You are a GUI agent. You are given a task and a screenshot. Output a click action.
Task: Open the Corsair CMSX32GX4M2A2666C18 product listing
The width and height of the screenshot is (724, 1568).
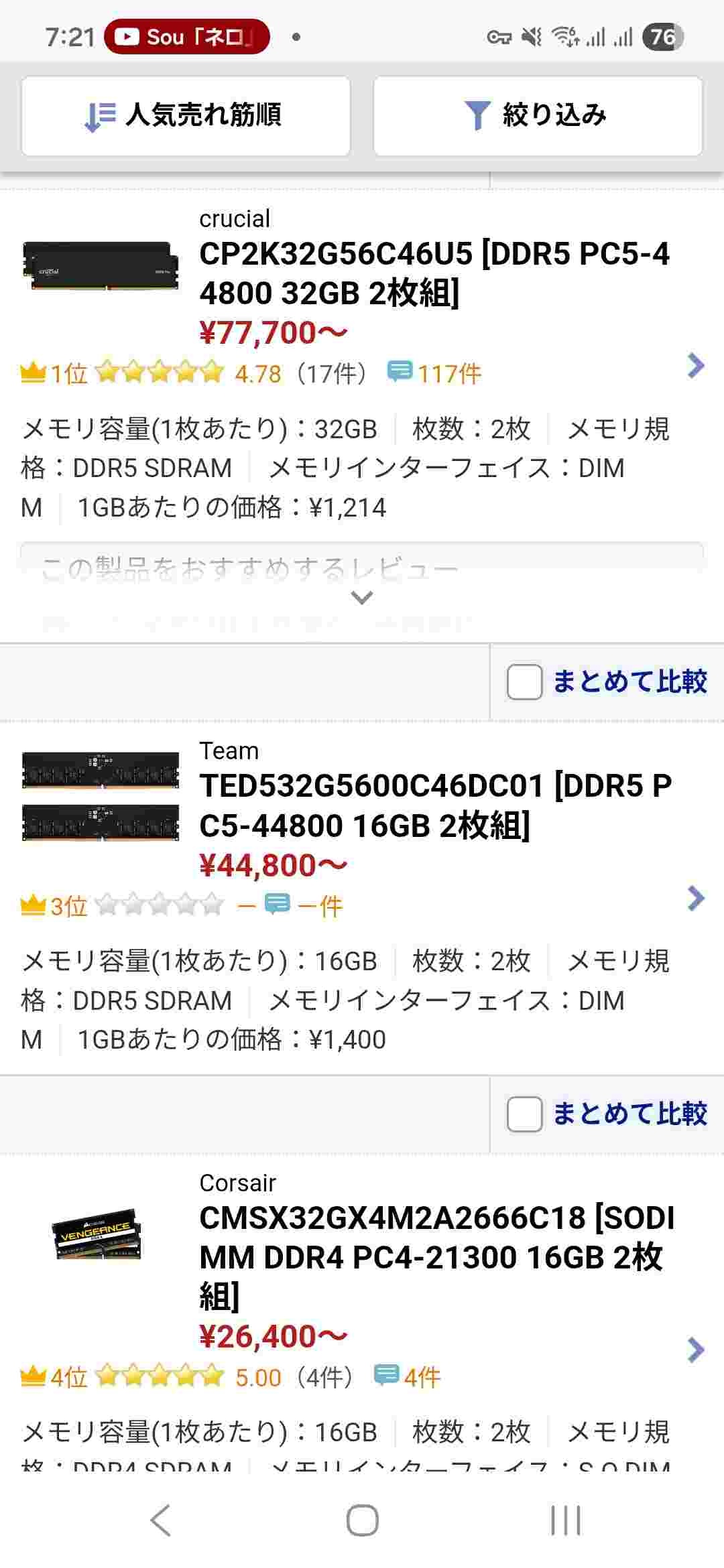(x=436, y=1256)
